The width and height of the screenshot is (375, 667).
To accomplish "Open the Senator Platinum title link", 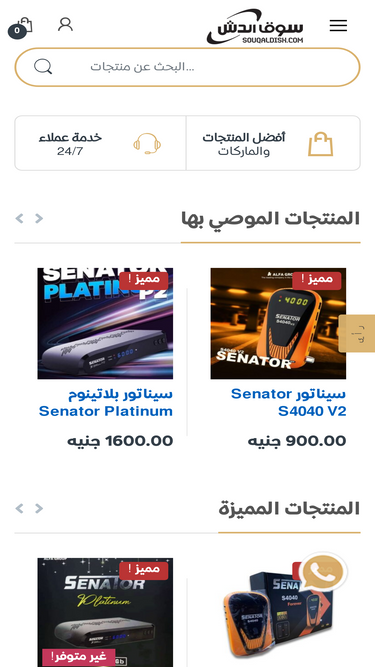I will coord(105,402).
